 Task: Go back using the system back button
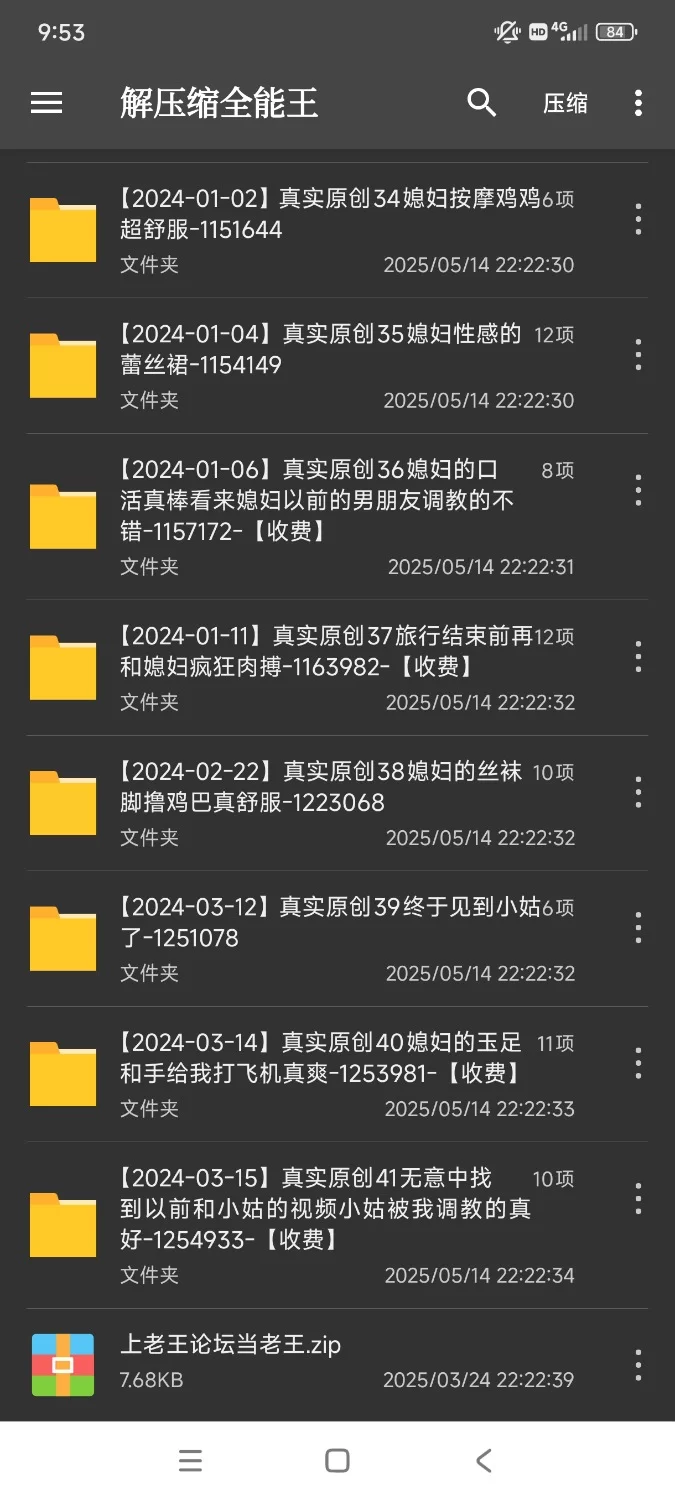pos(484,1461)
